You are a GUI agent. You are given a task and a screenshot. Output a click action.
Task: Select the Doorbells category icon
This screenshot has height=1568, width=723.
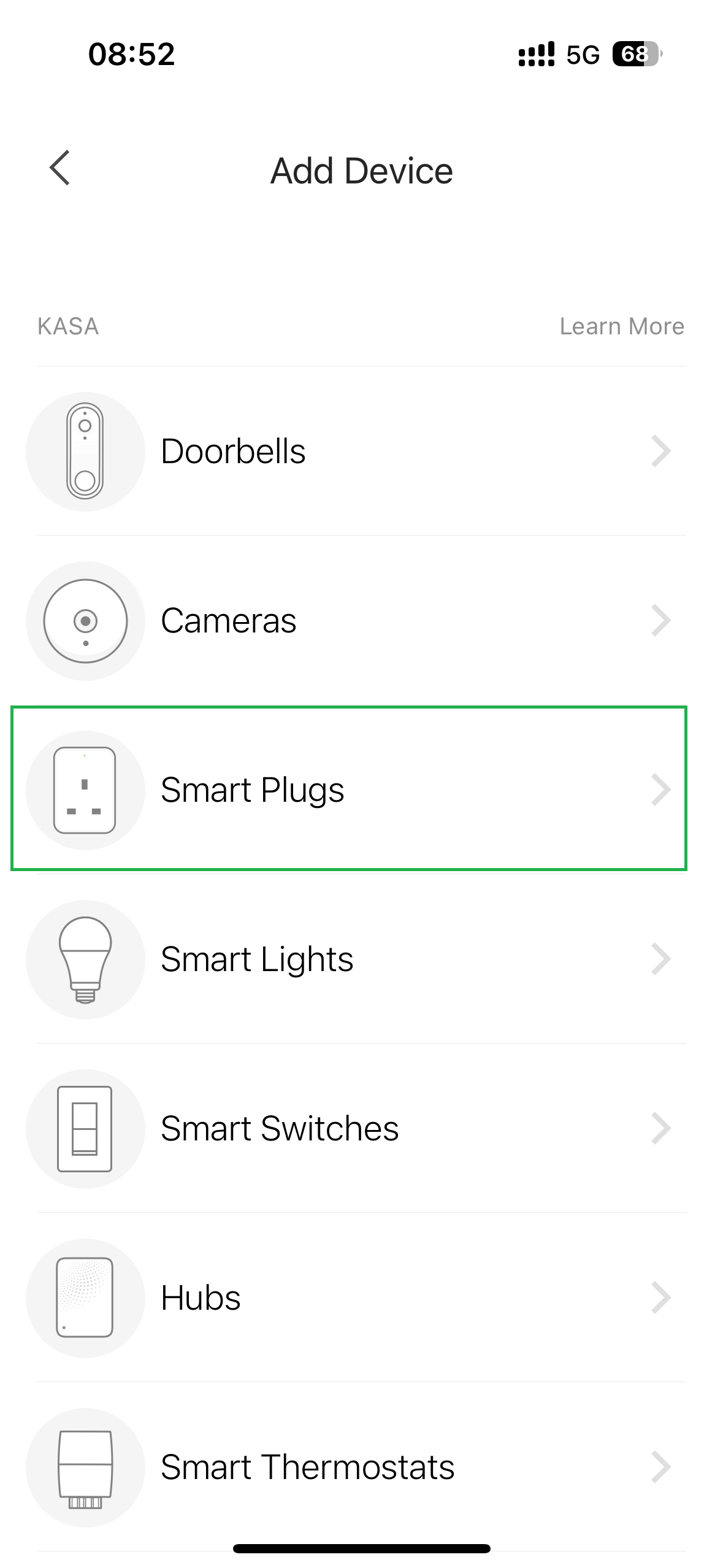pos(86,452)
